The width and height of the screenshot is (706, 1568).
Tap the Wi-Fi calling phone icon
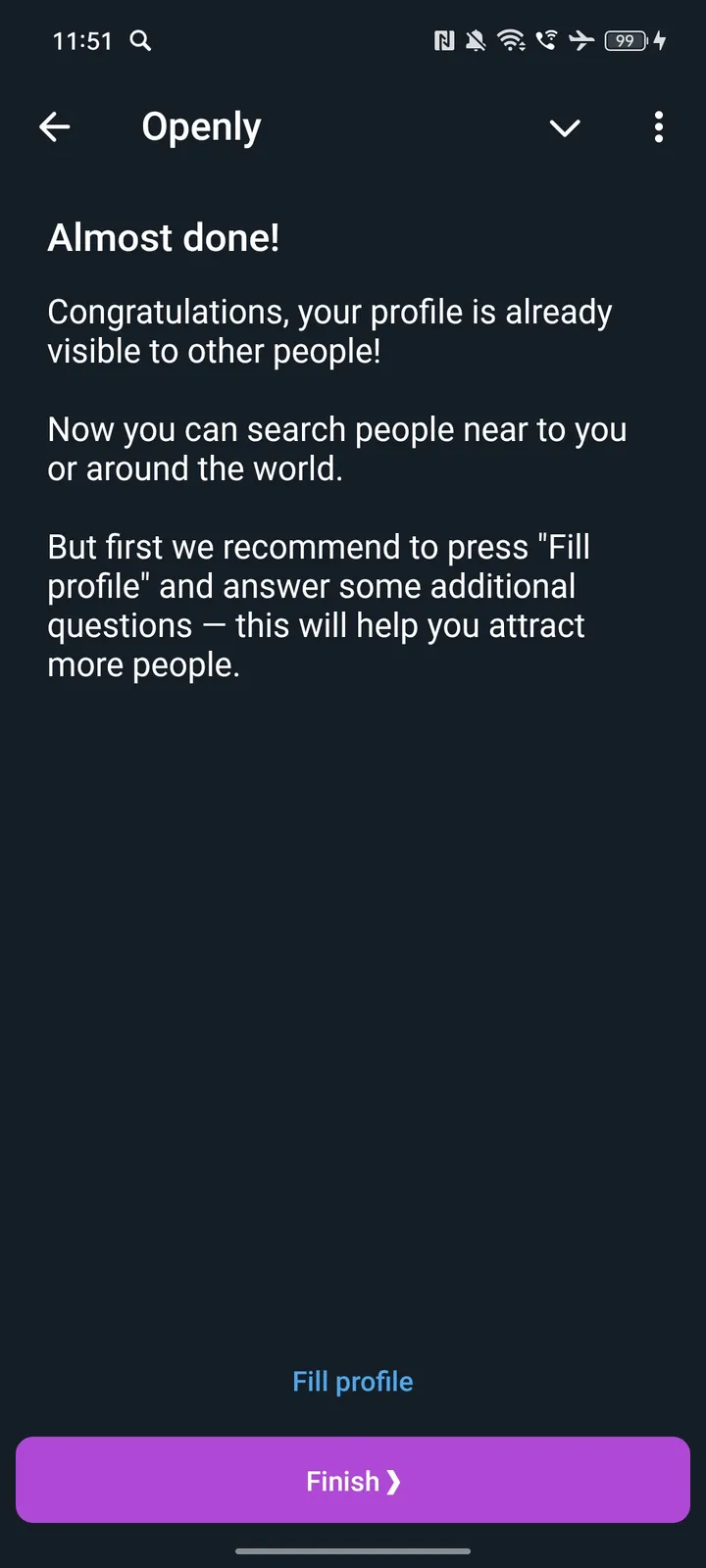point(547,41)
